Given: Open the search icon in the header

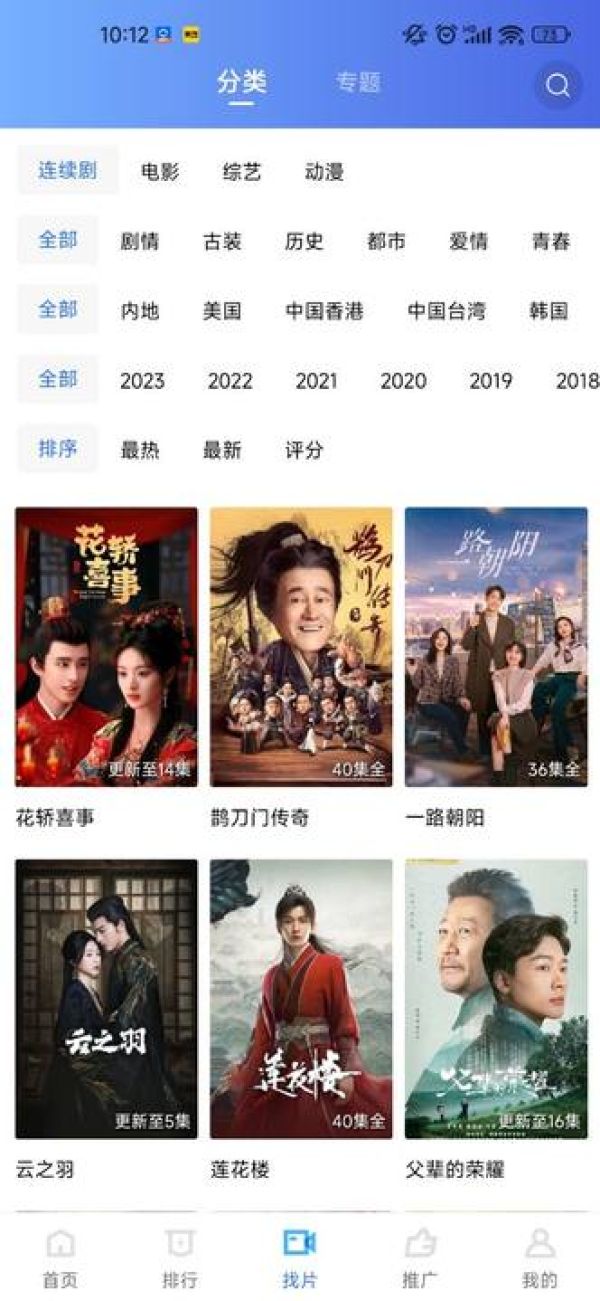Looking at the screenshot, I should click(557, 86).
